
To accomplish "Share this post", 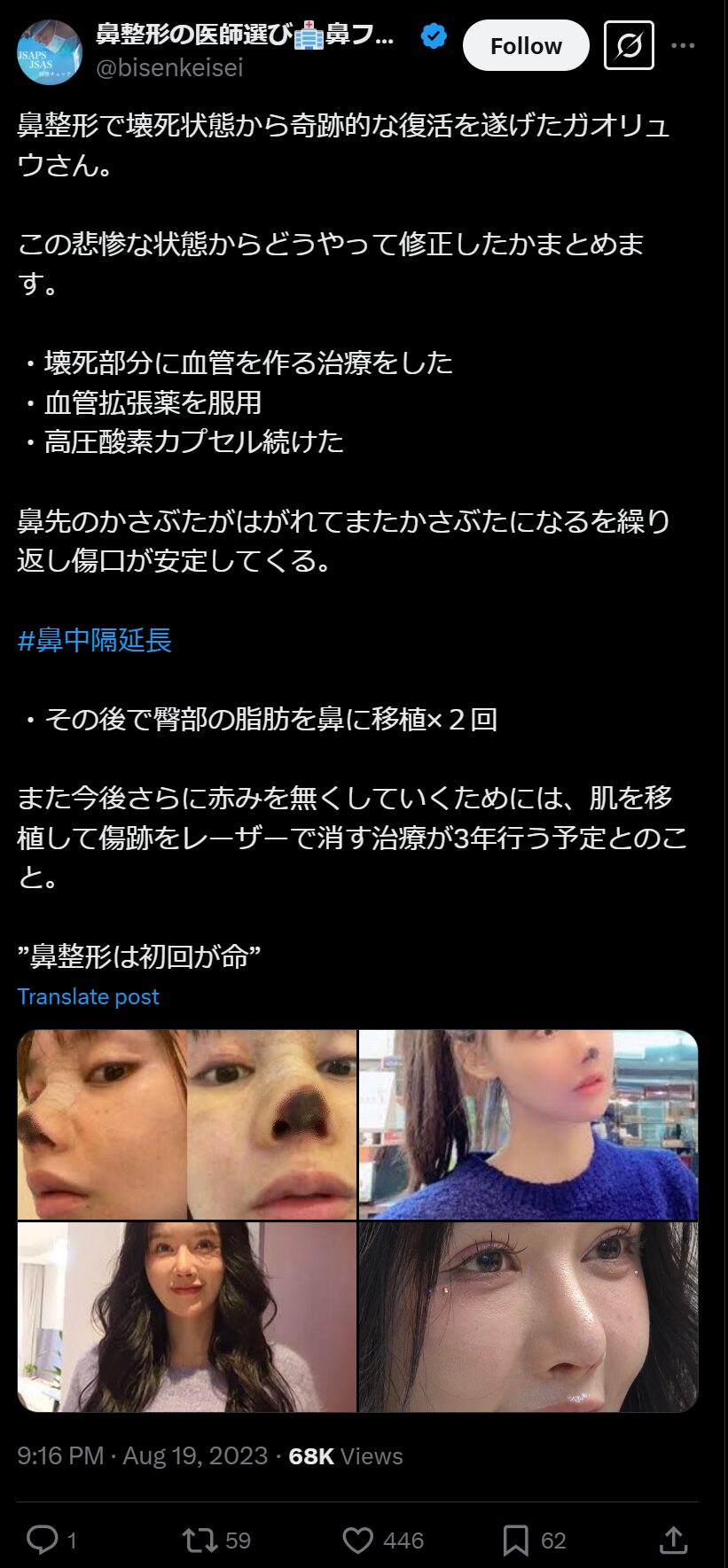I will click(673, 1541).
